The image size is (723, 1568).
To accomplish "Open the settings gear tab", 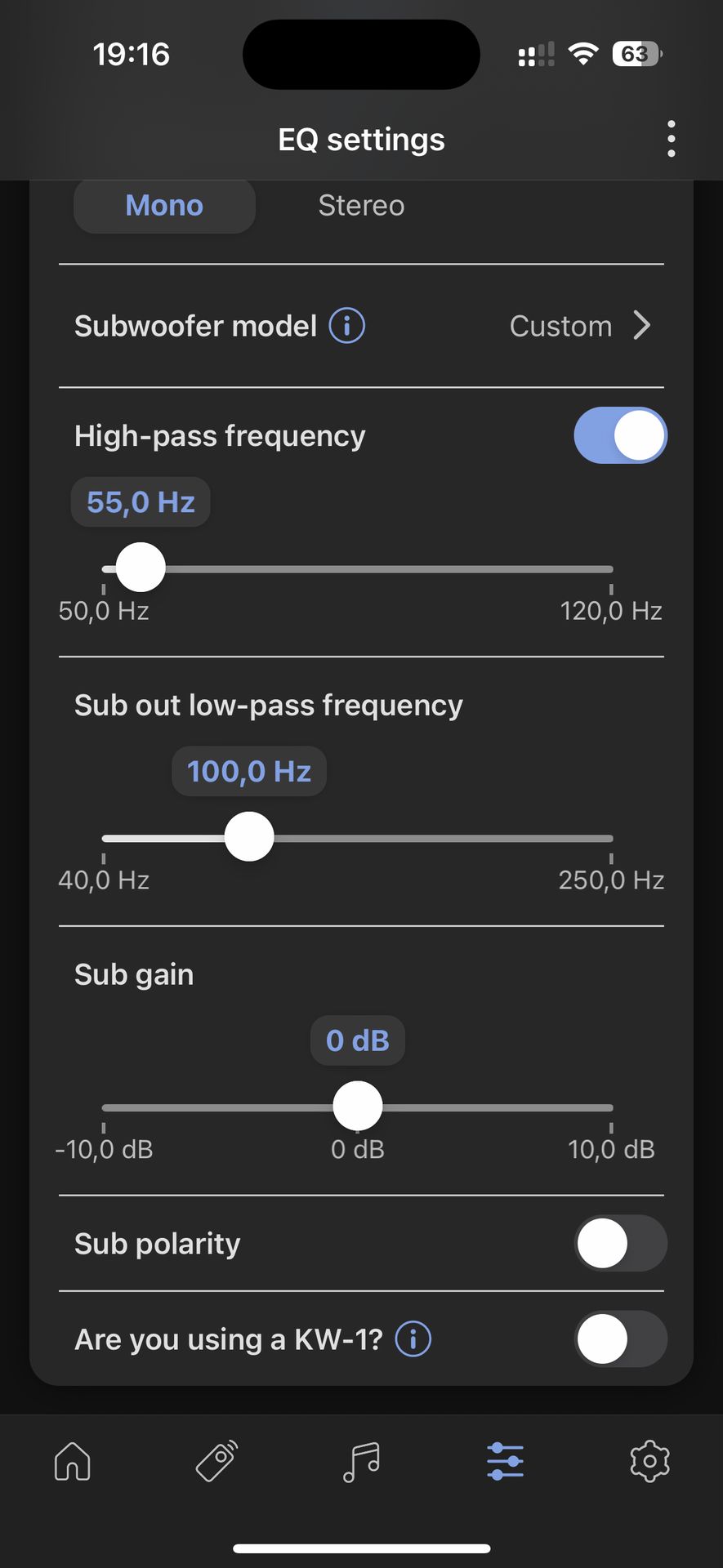I will 650,1461.
